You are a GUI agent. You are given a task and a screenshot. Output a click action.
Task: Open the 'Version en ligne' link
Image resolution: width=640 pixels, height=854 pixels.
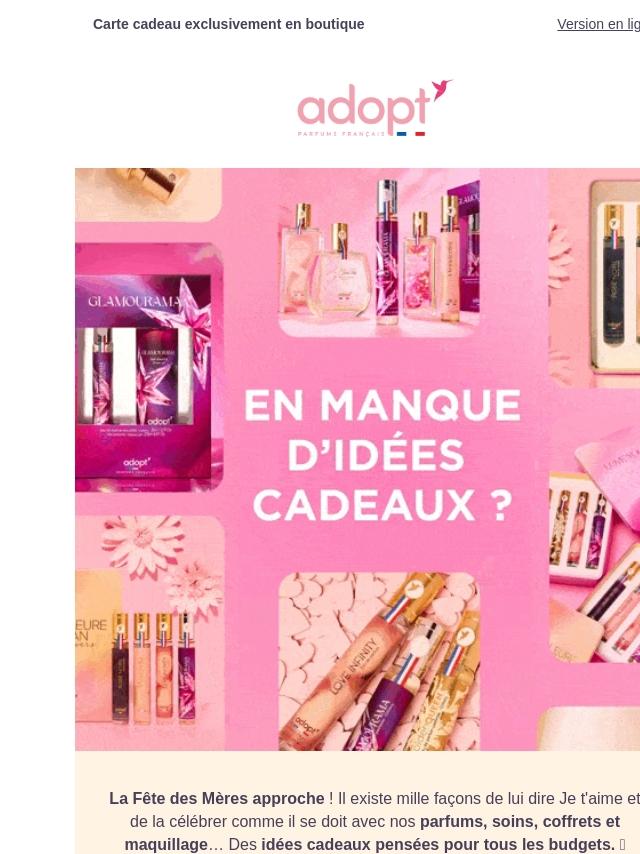(x=598, y=24)
